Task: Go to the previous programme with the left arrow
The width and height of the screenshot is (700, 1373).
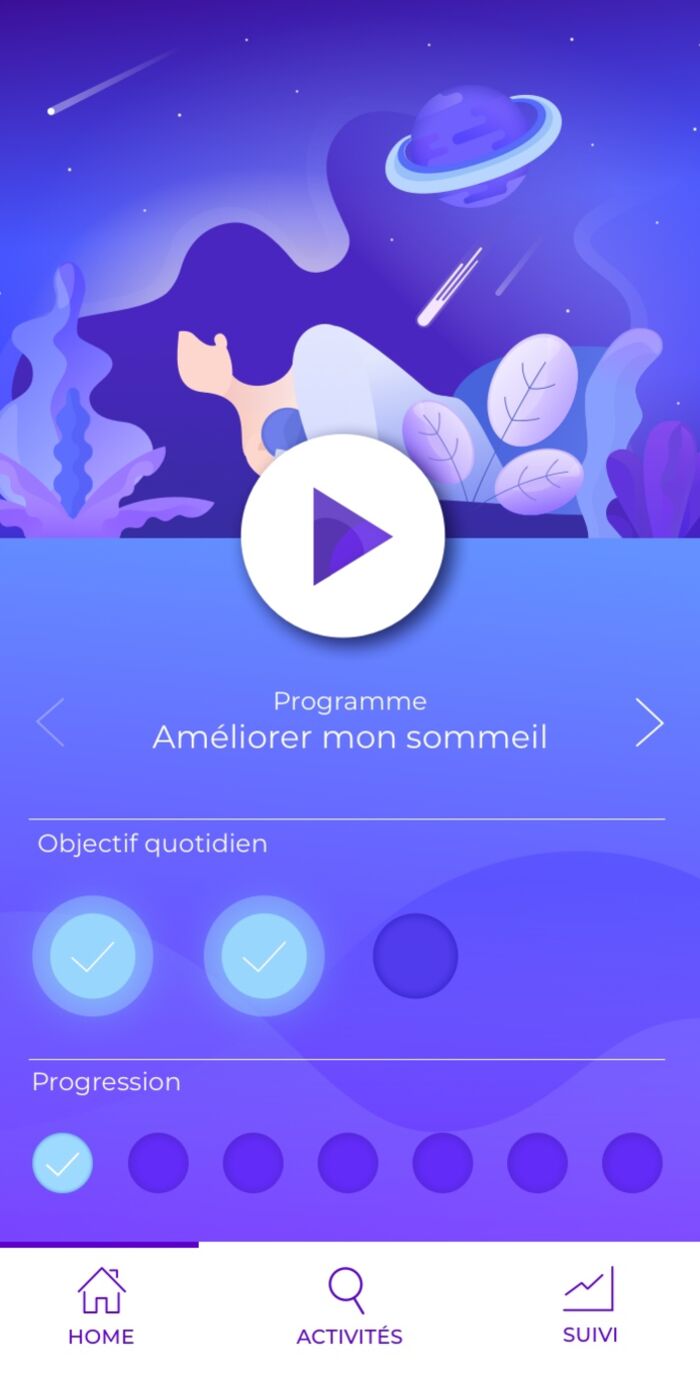Action: point(50,722)
